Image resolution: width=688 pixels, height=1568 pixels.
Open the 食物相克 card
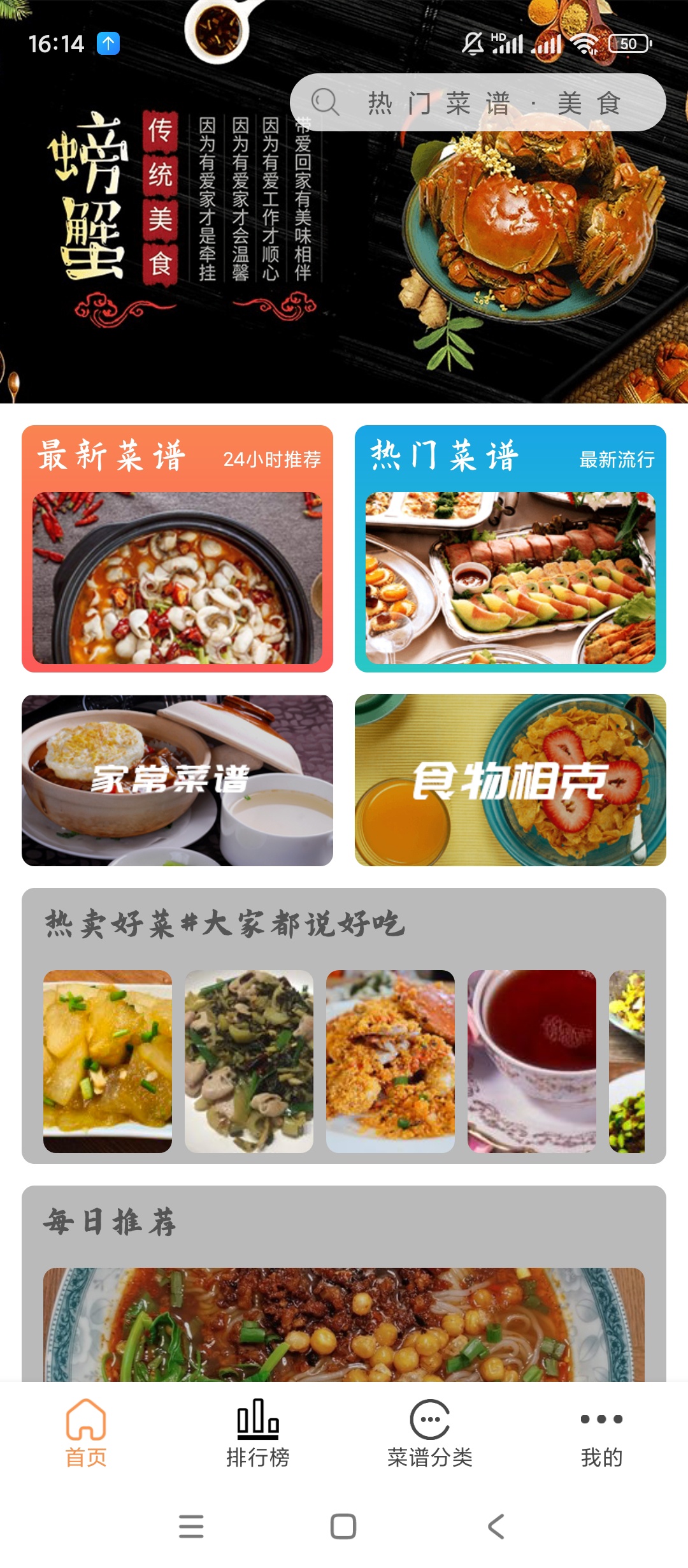click(510, 780)
